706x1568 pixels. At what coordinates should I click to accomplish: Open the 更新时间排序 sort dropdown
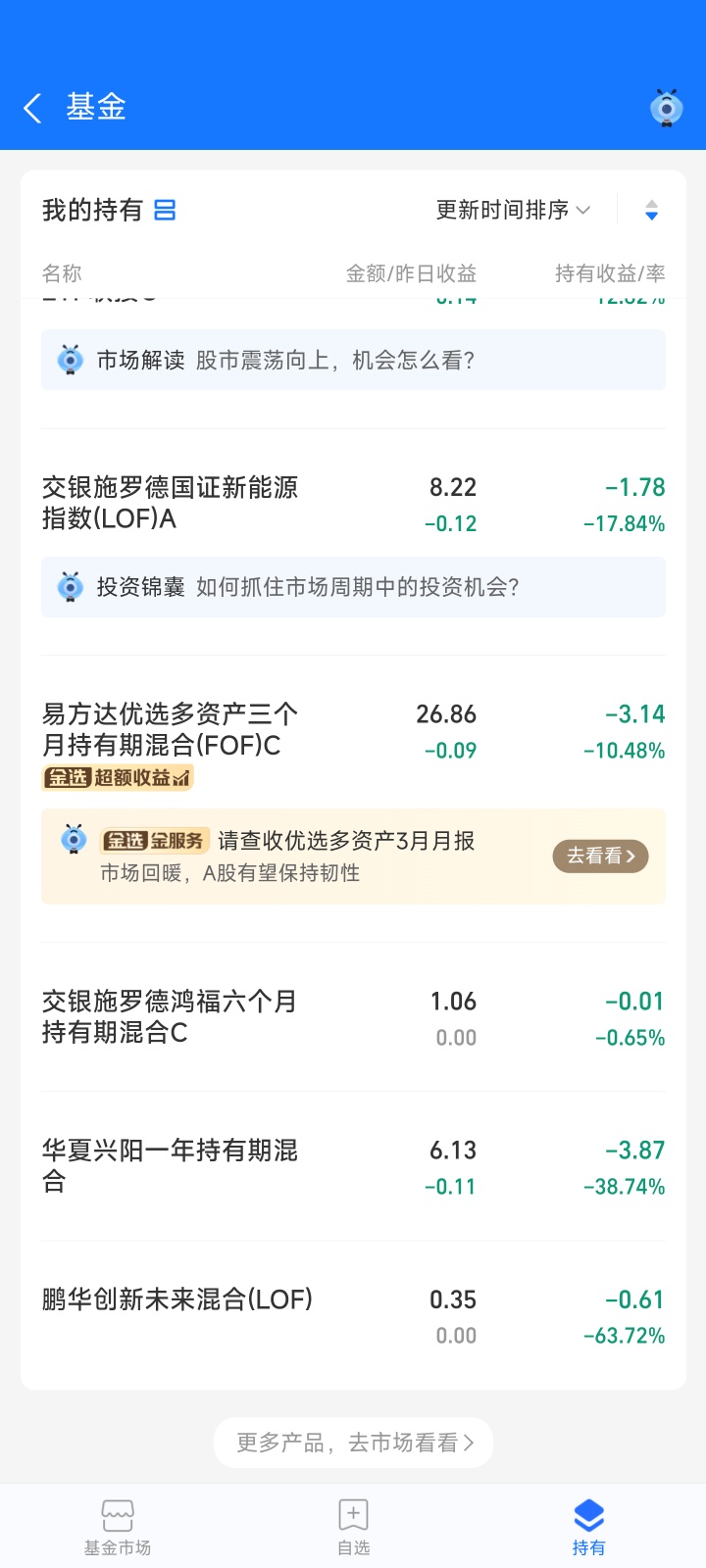(x=513, y=210)
